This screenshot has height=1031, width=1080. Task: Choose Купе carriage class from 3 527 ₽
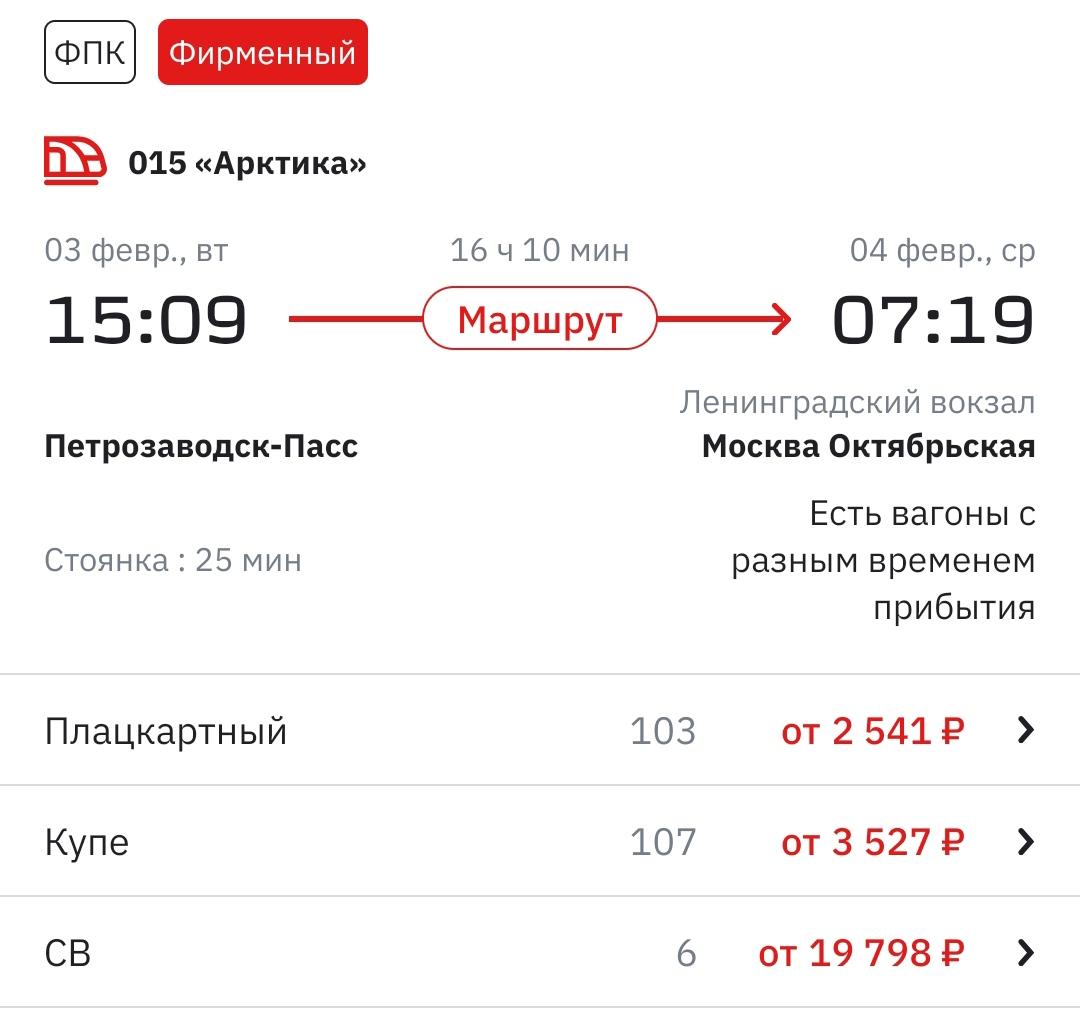[x=540, y=842]
